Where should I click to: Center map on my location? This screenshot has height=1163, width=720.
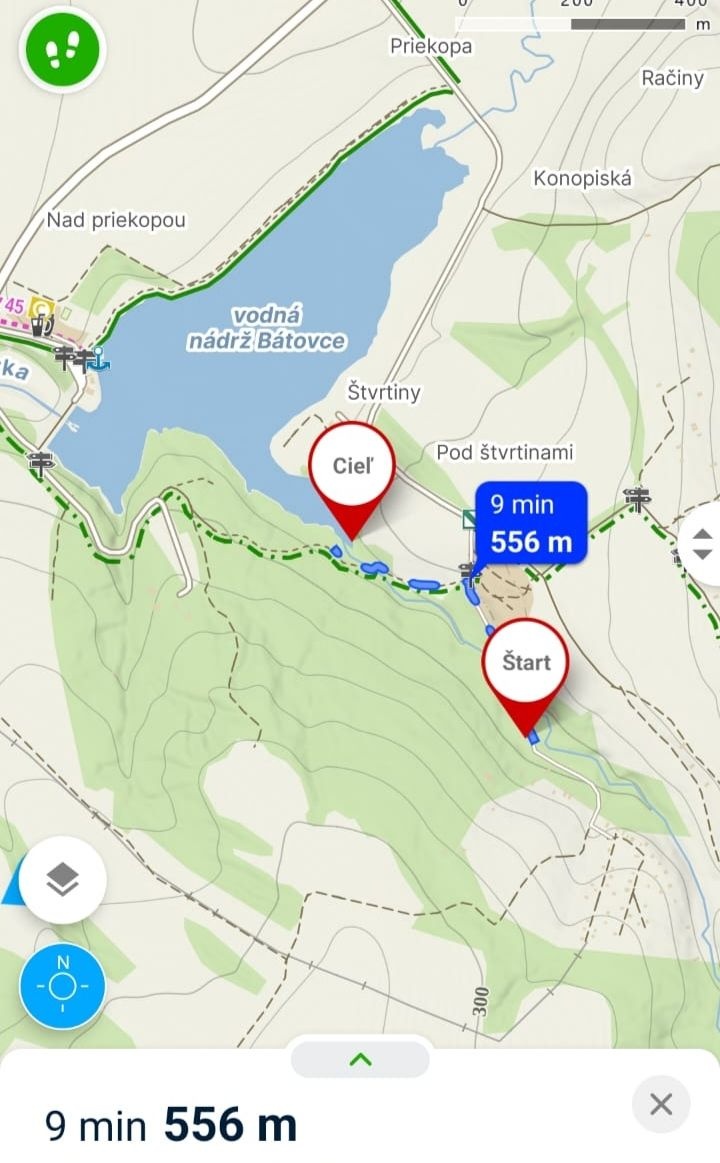tap(62, 984)
